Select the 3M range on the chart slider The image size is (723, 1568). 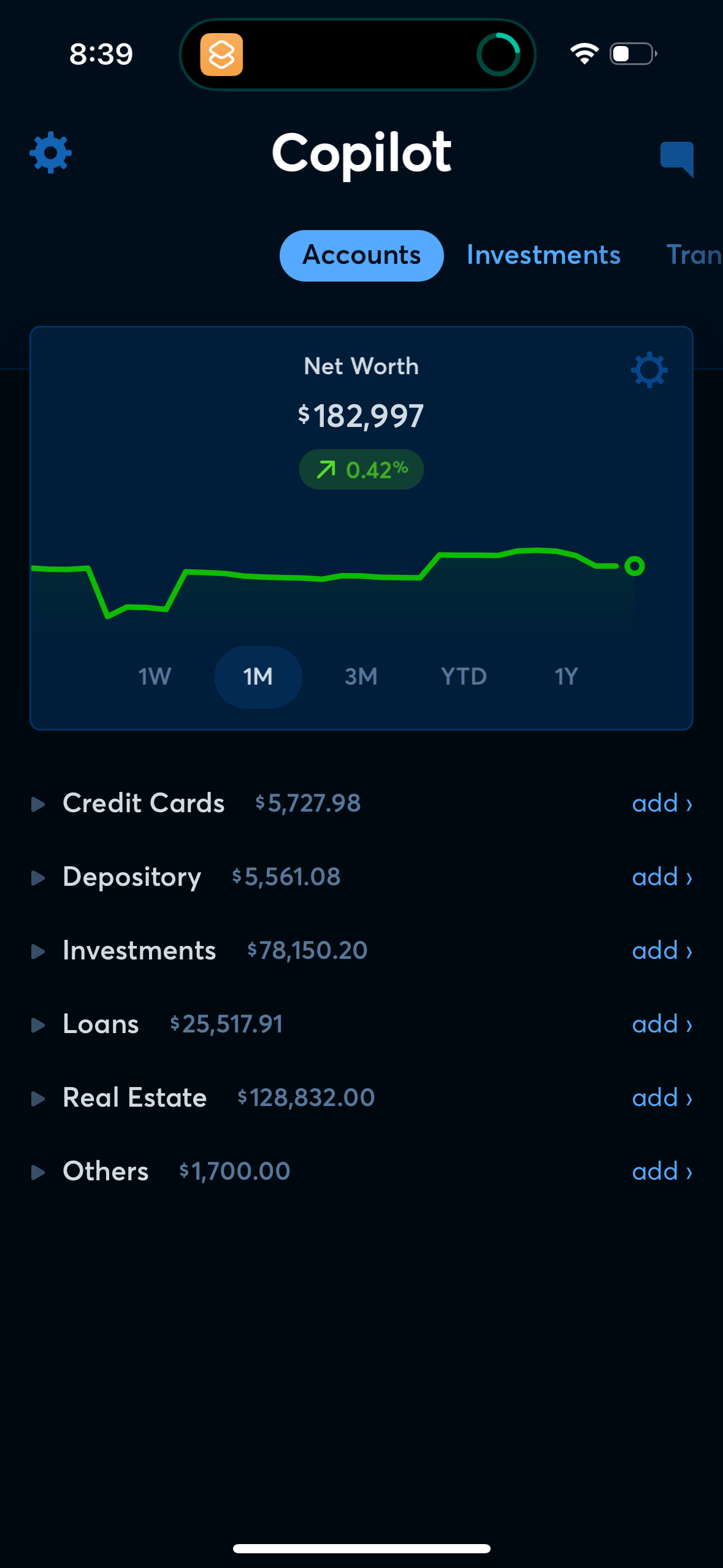click(361, 676)
